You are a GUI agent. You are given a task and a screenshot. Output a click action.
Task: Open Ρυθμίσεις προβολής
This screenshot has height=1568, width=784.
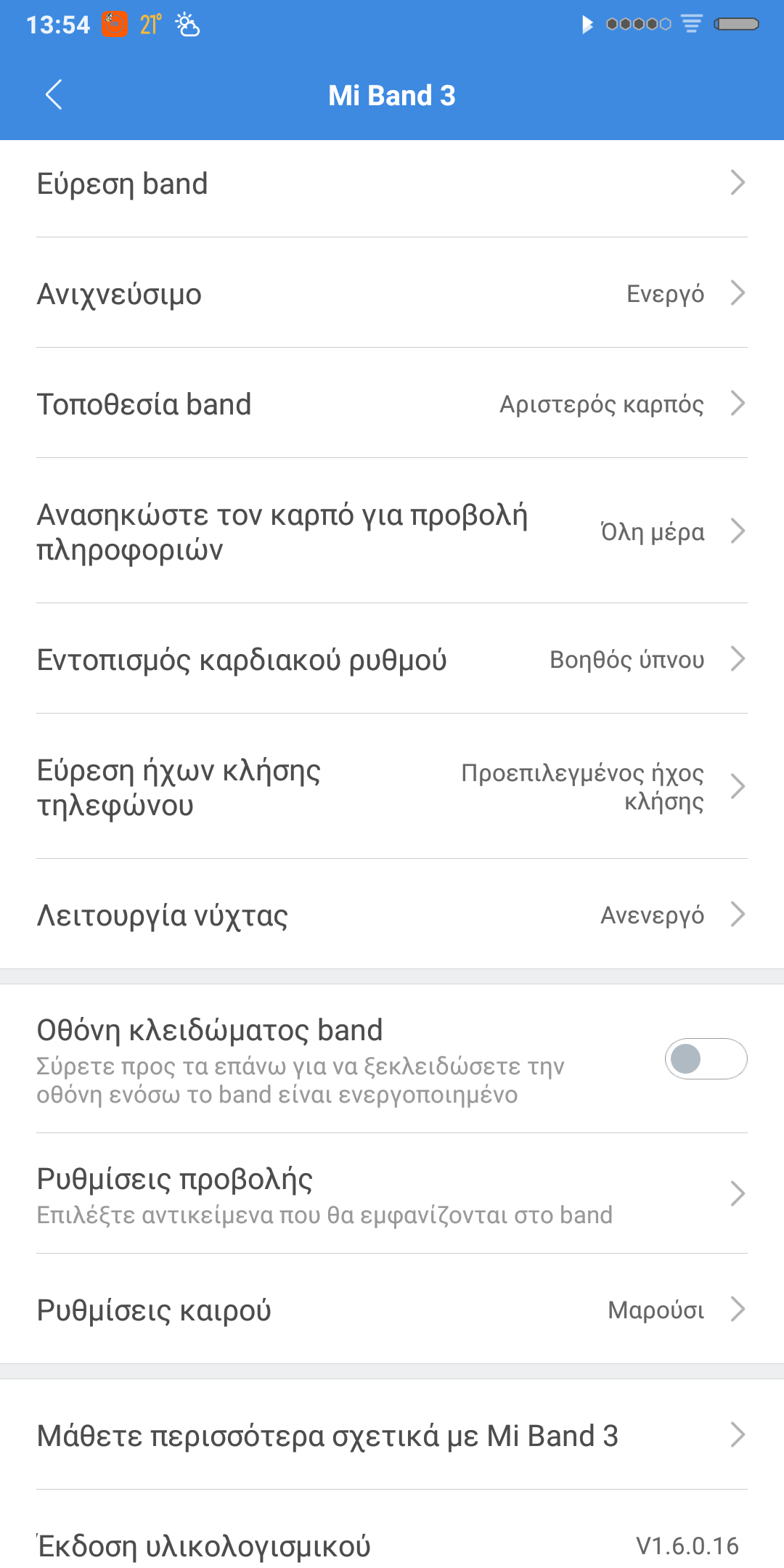pos(392,1194)
